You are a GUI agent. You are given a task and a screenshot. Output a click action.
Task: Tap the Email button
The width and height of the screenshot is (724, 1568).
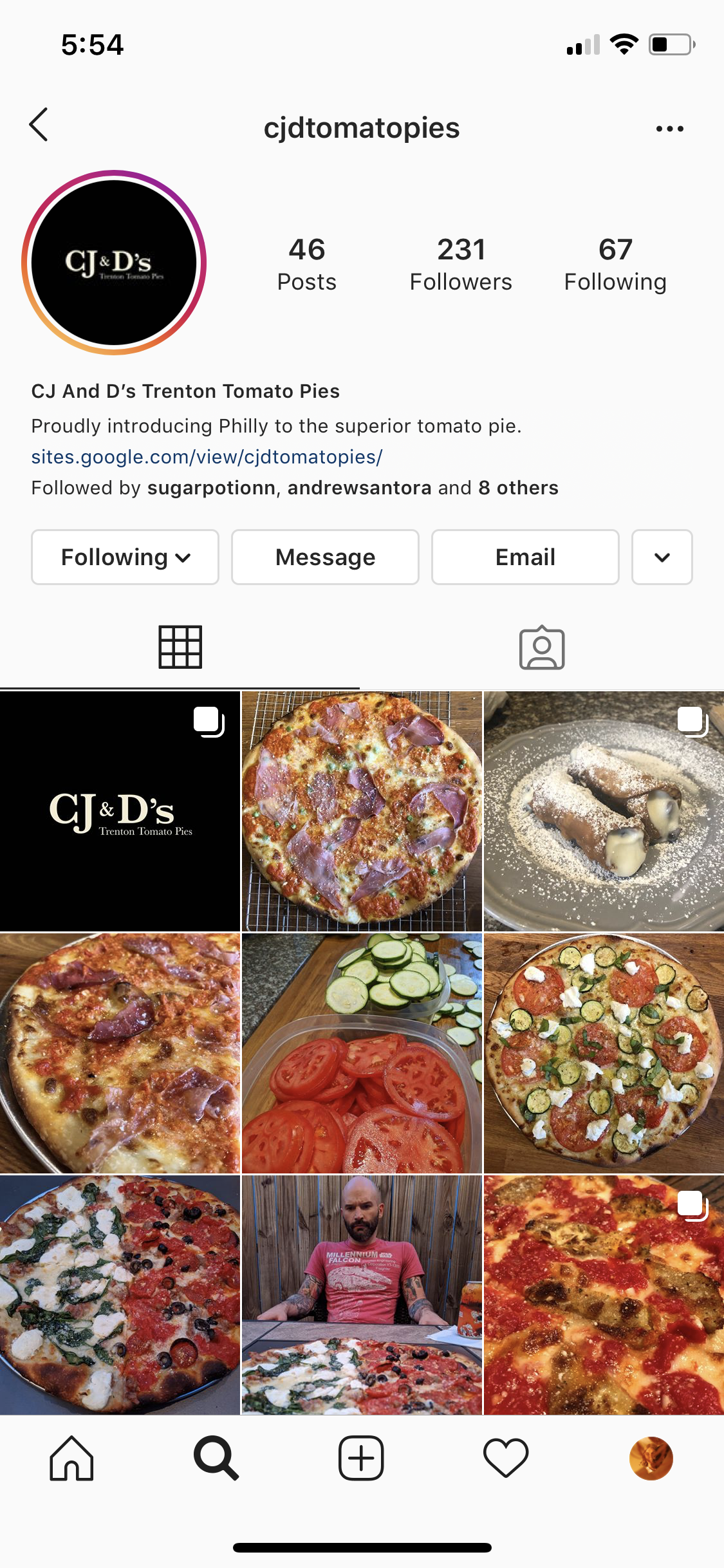pyautogui.click(x=525, y=557)
